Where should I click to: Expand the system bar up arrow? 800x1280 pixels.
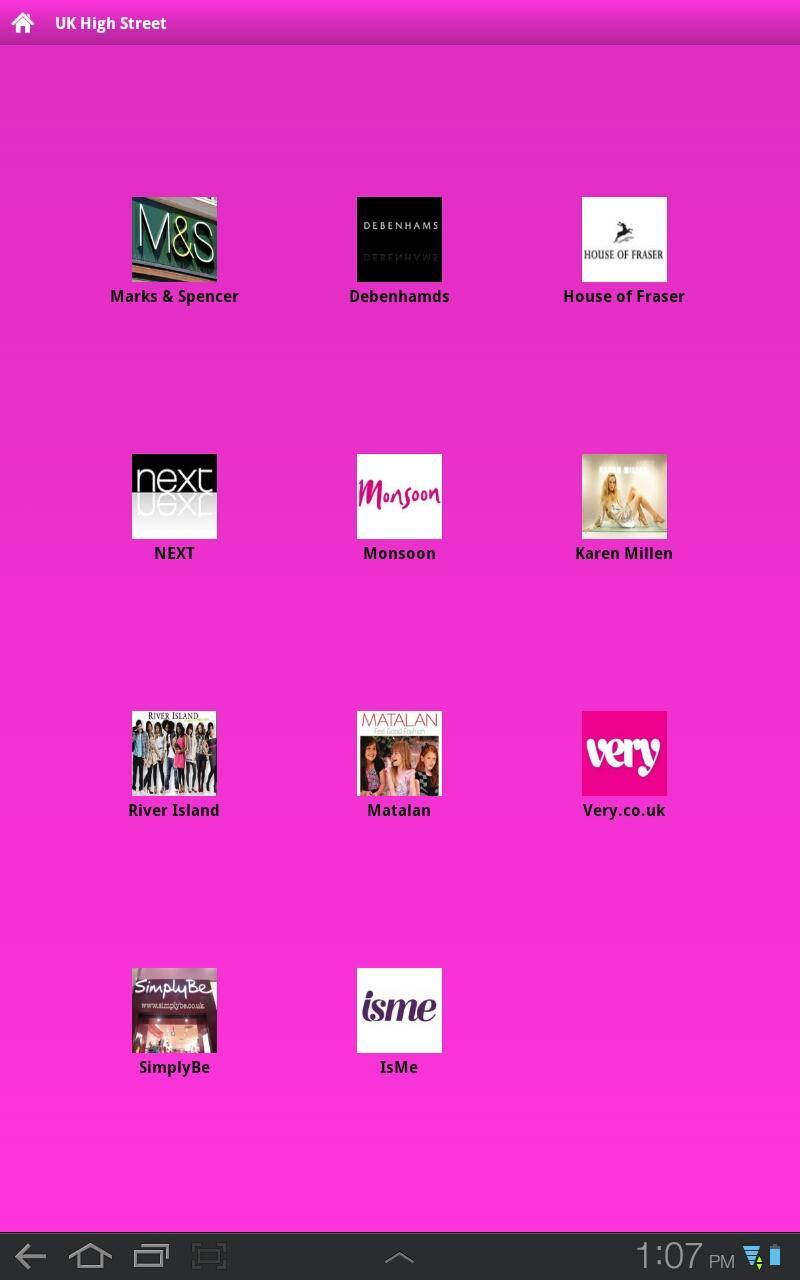click(x=399, y=1257)
